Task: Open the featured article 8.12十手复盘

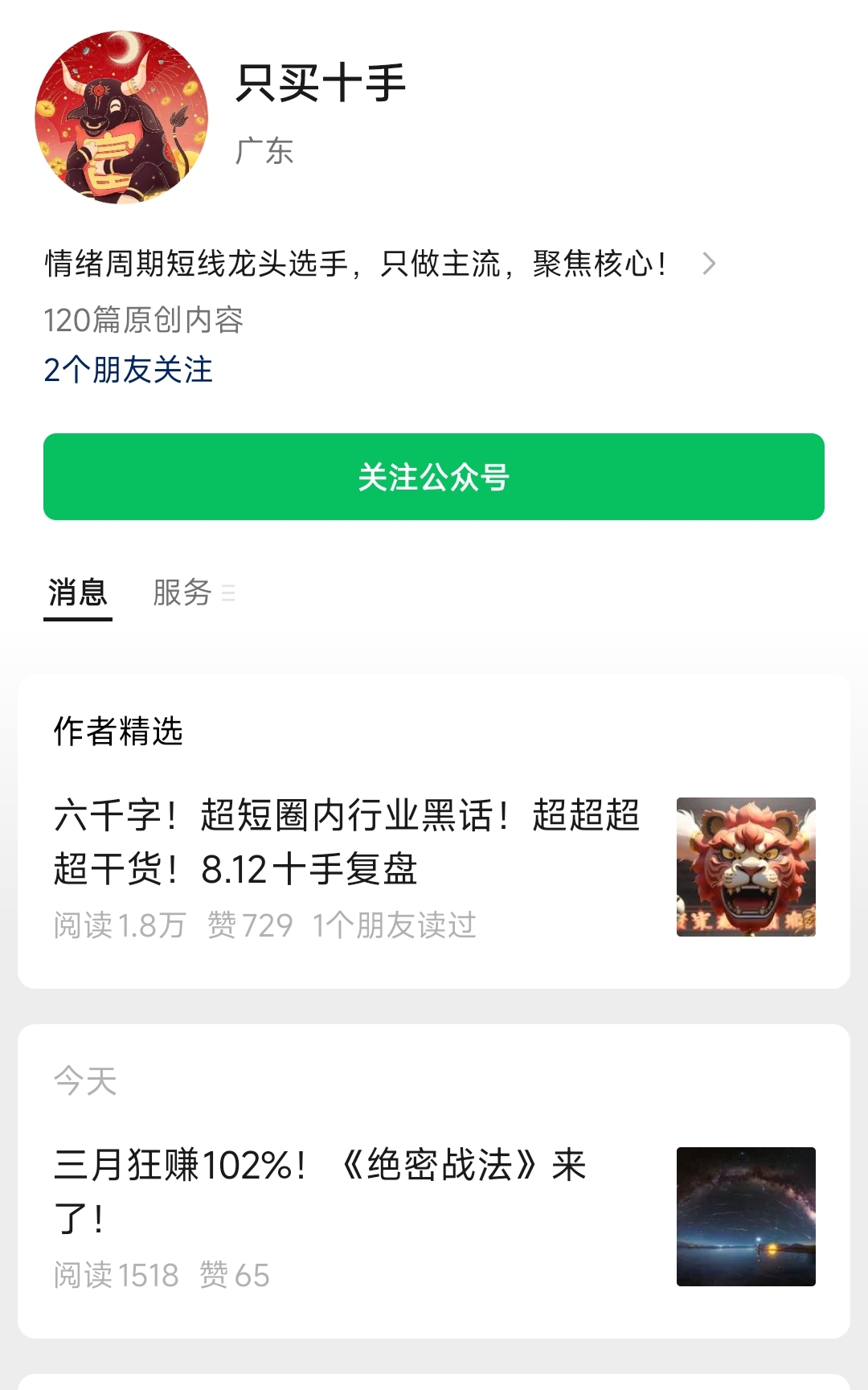Action: [347, 842]
